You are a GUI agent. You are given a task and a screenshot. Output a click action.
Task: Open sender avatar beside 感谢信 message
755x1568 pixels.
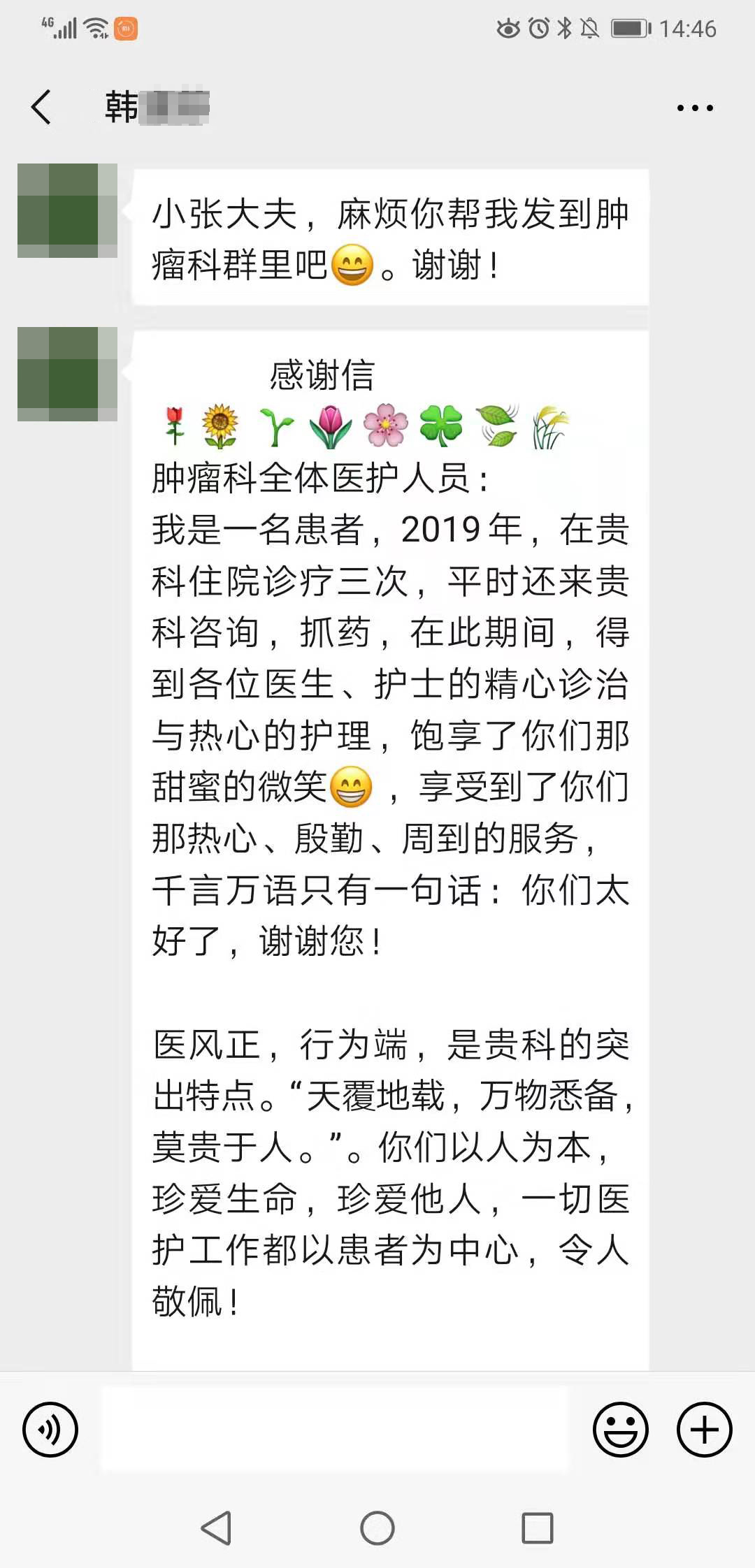(67, 374)
